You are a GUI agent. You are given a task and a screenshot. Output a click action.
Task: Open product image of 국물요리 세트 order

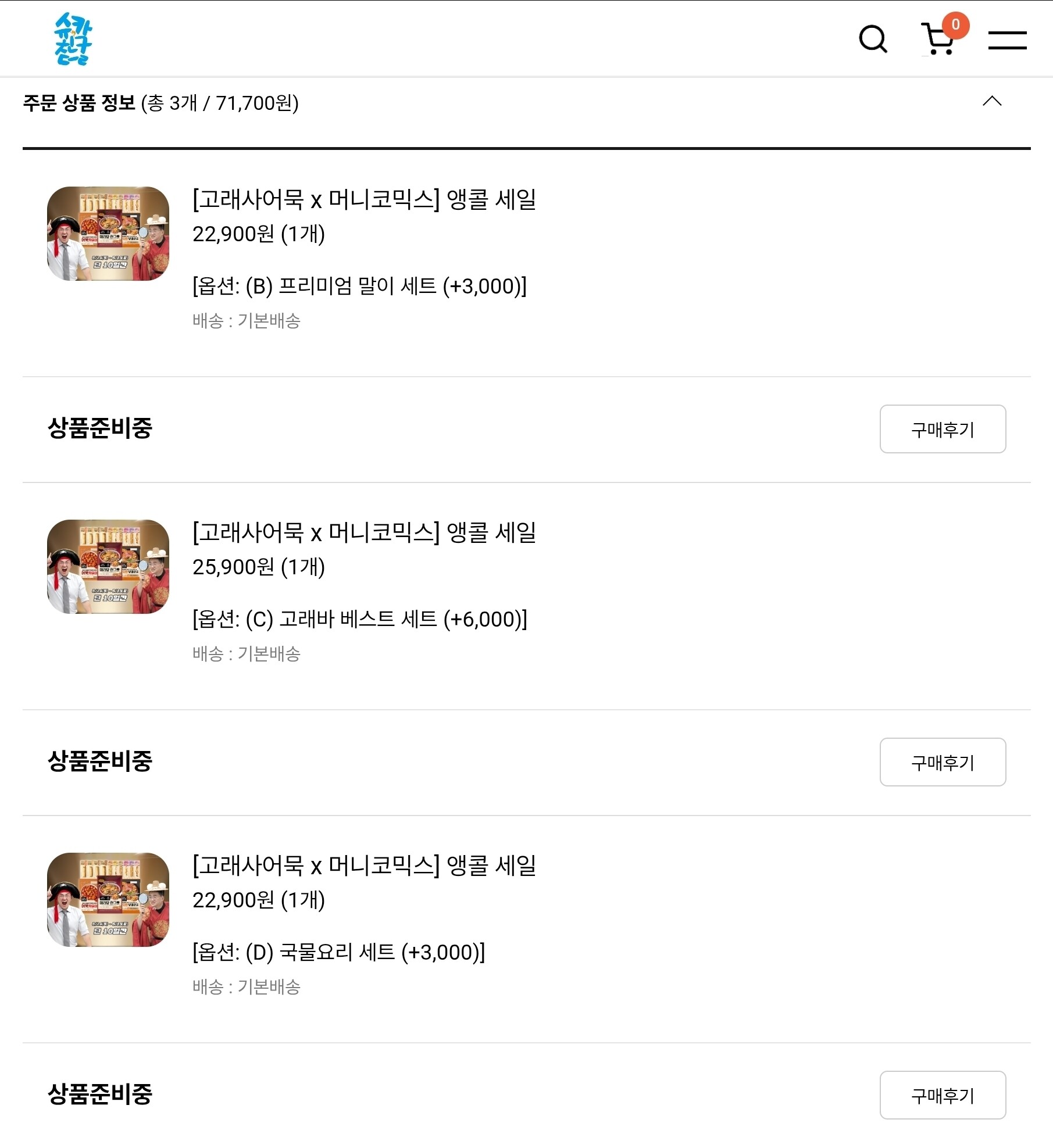[x=108, y=900]
